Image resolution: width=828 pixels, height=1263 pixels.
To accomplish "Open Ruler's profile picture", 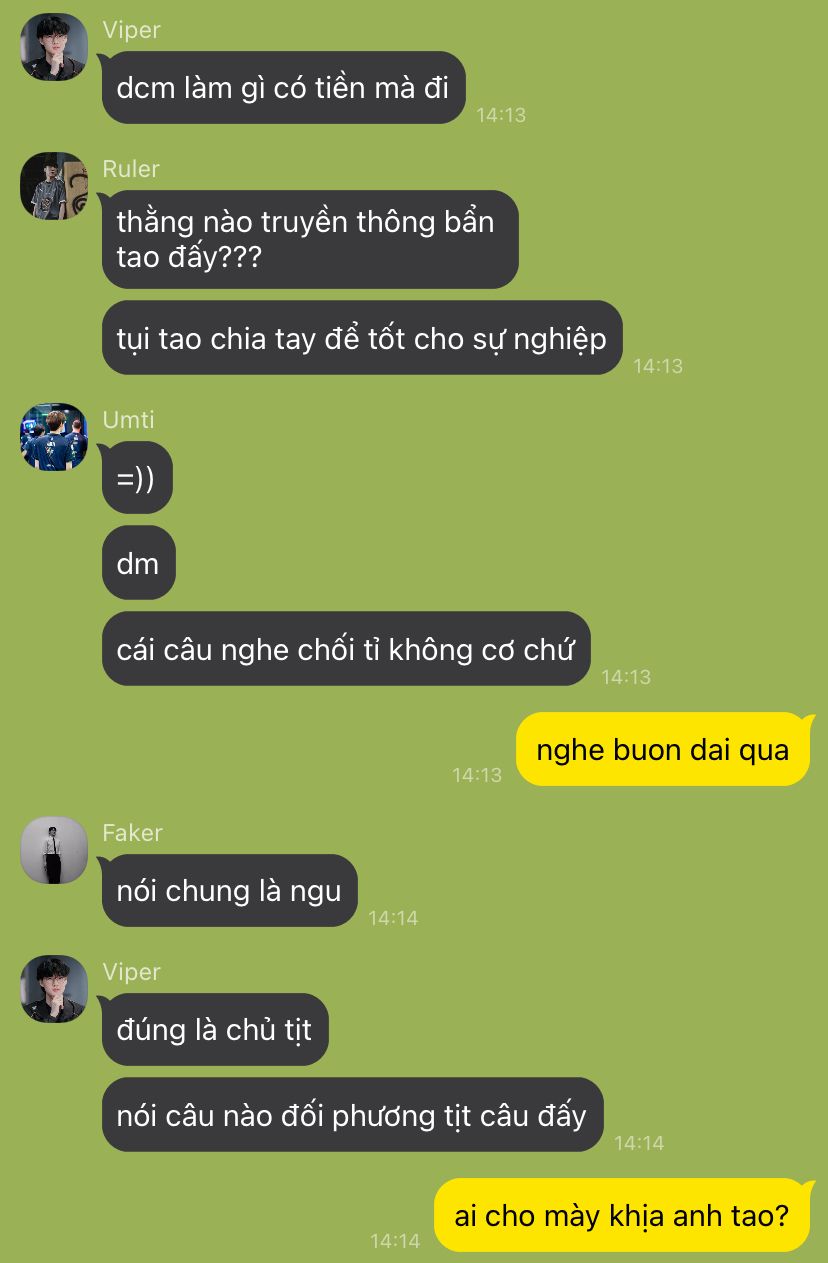I will click(x=54, y=186).
